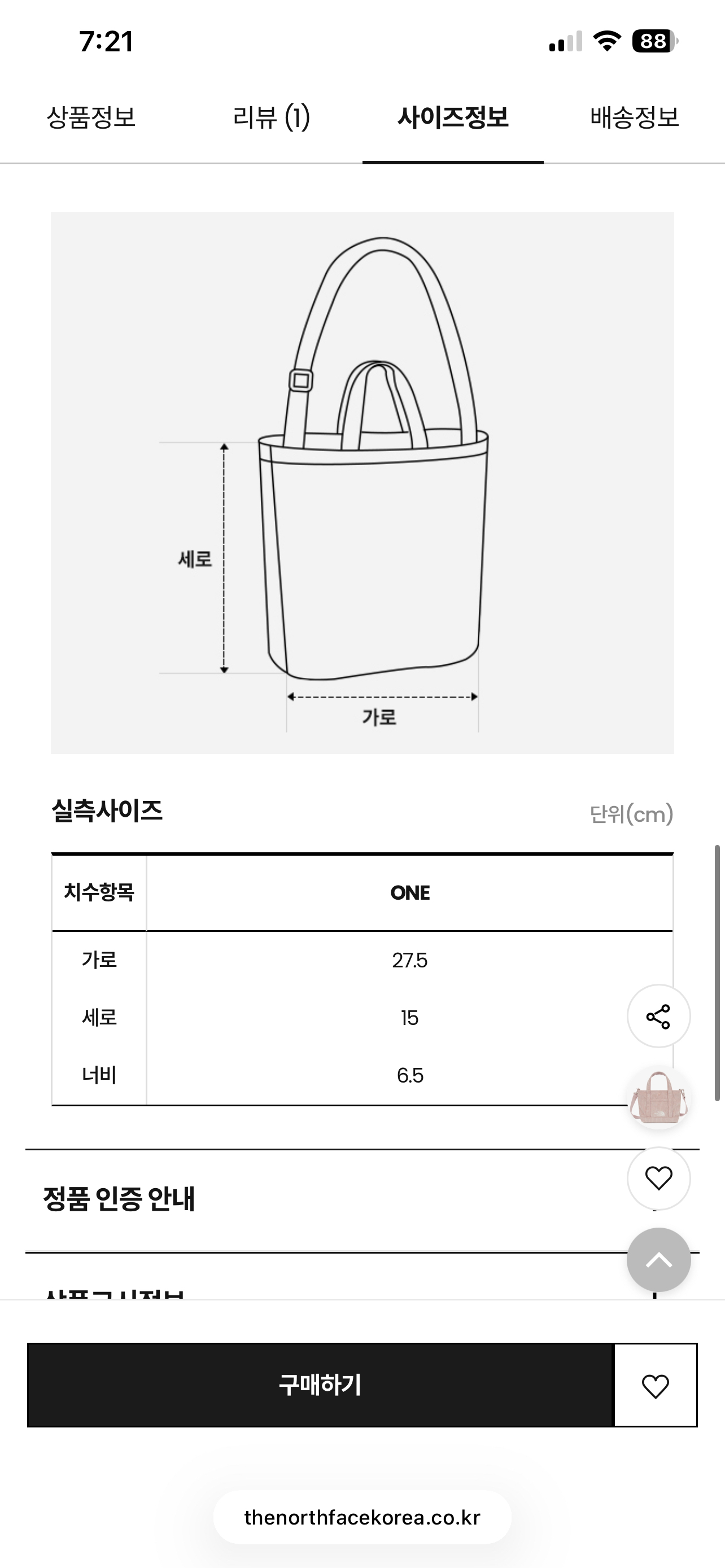
Task: Share this product via the floating share icon
Action: coord(658,1017)
